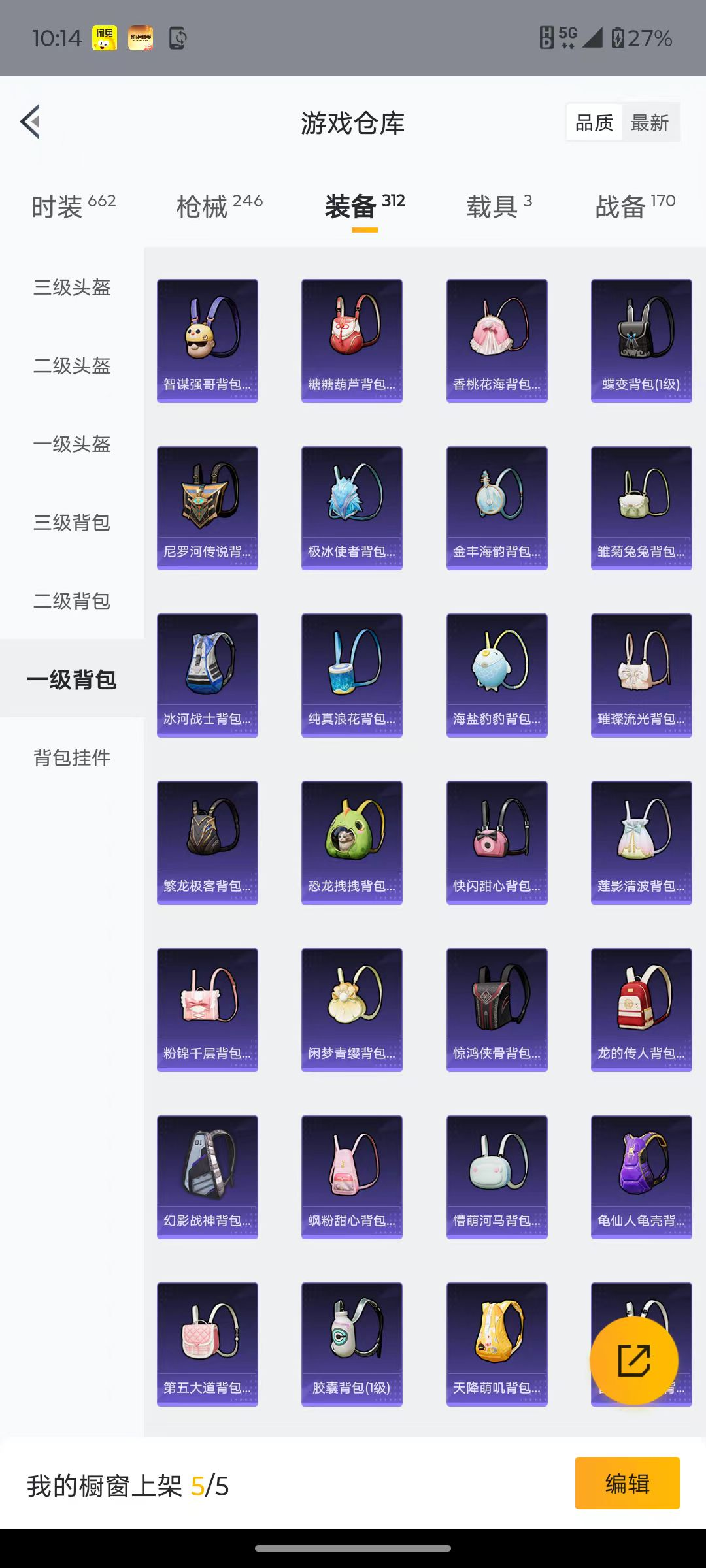The height and width of the screenshot is (1568, 706).
Task: Sort by 品质
Action: tap(594, 123)
